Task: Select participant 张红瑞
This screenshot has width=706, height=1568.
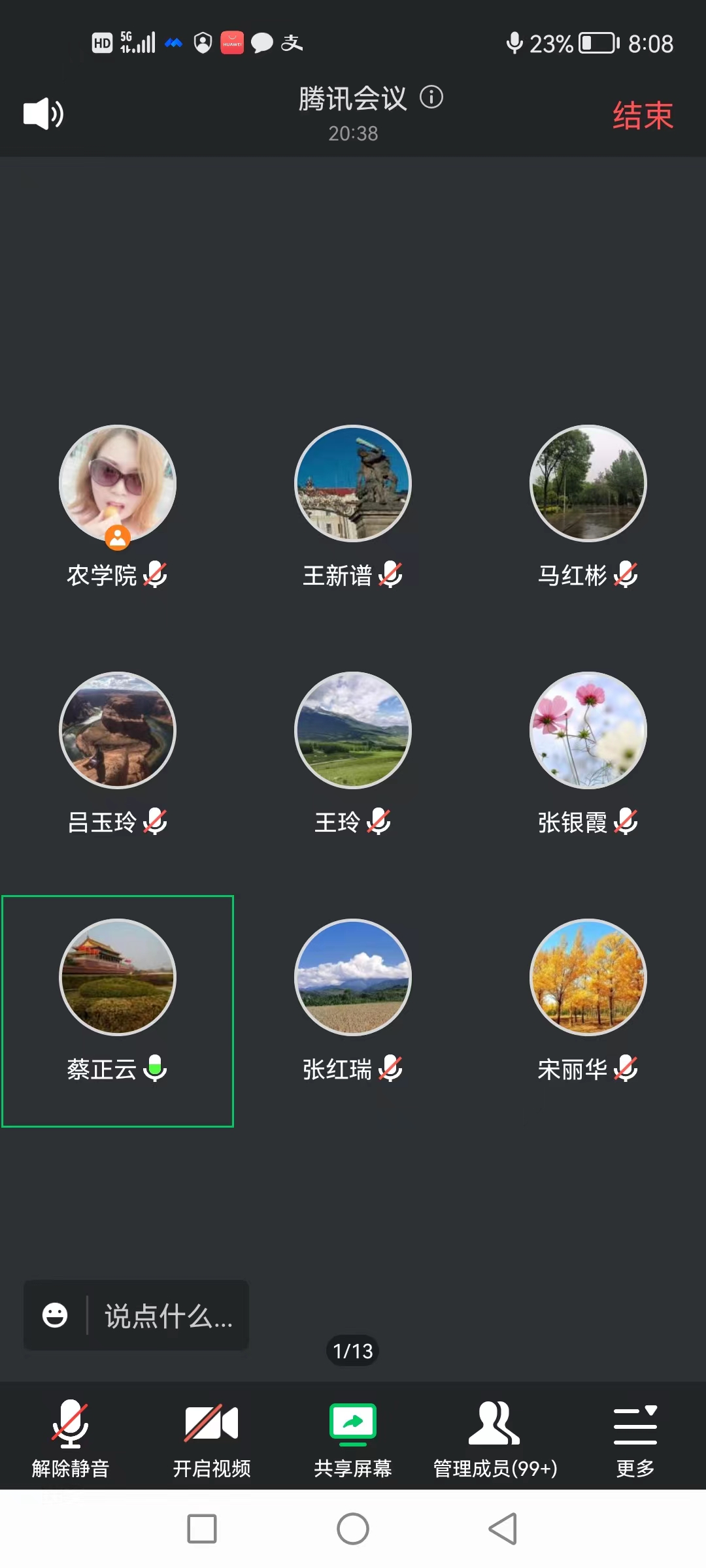Action: (x=353, y=977)
